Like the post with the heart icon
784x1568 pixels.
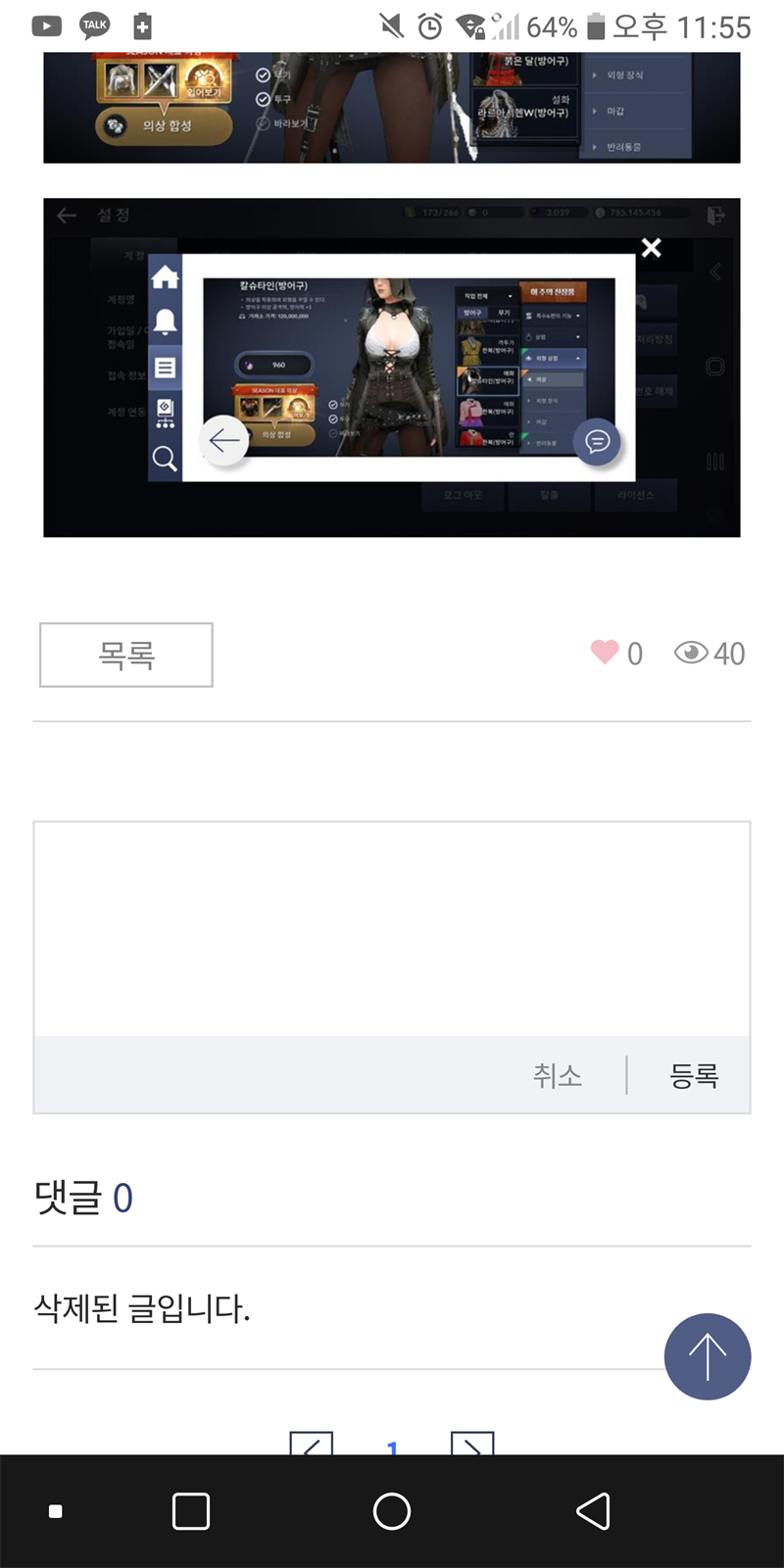(x=605, y=653)
